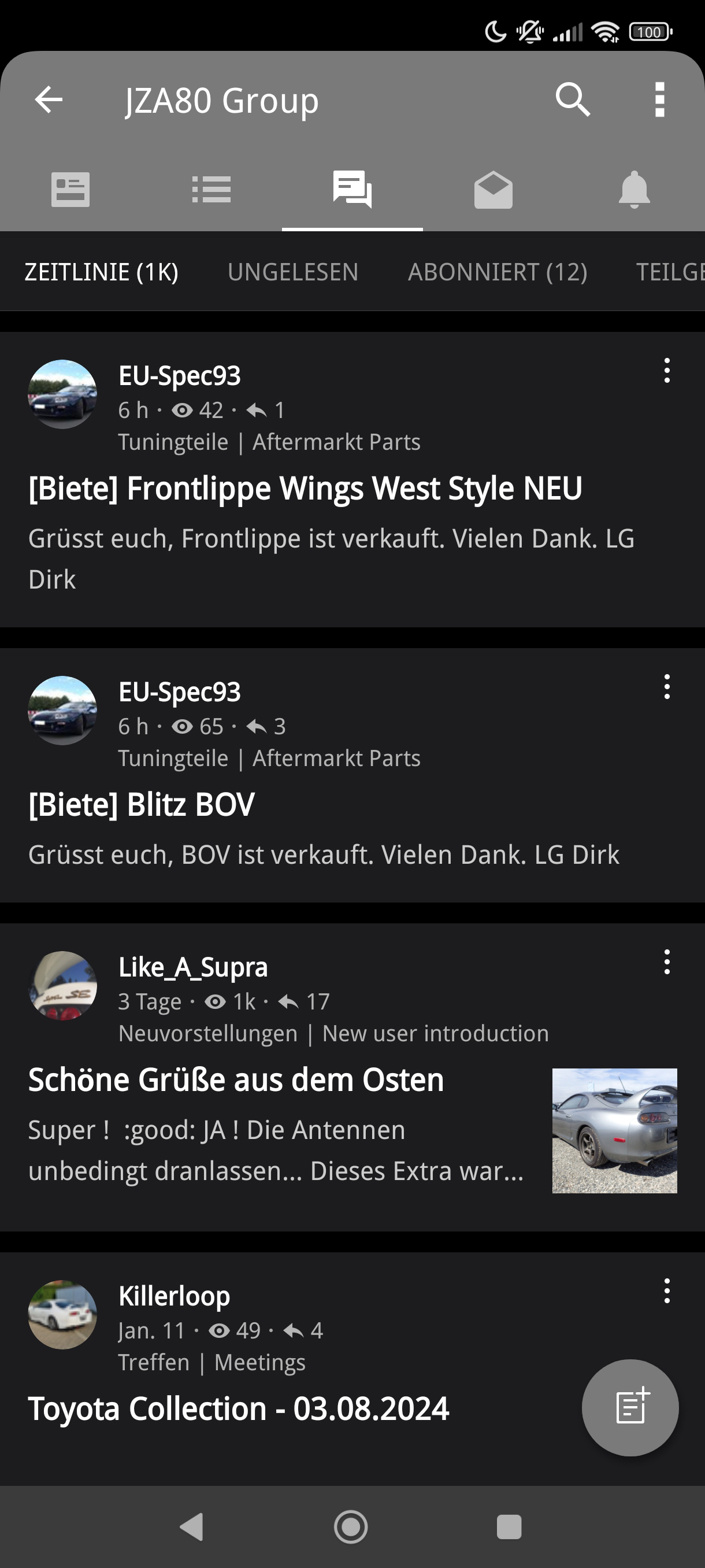Open options for Like_A_Supra's post
Image resolution: width=705 pixels, height=1568 pixels.
click(667, 961)
